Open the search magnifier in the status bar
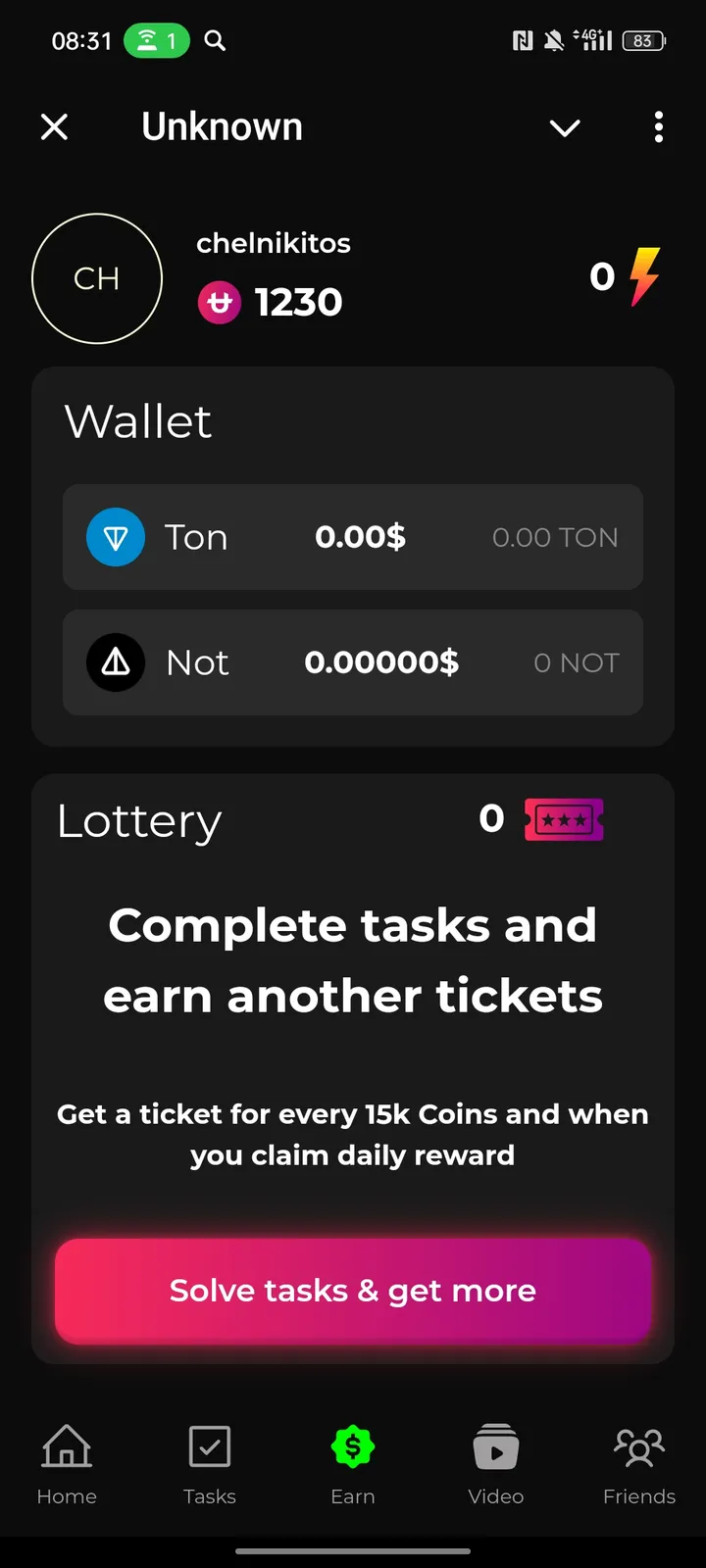 tap(214, 40)
